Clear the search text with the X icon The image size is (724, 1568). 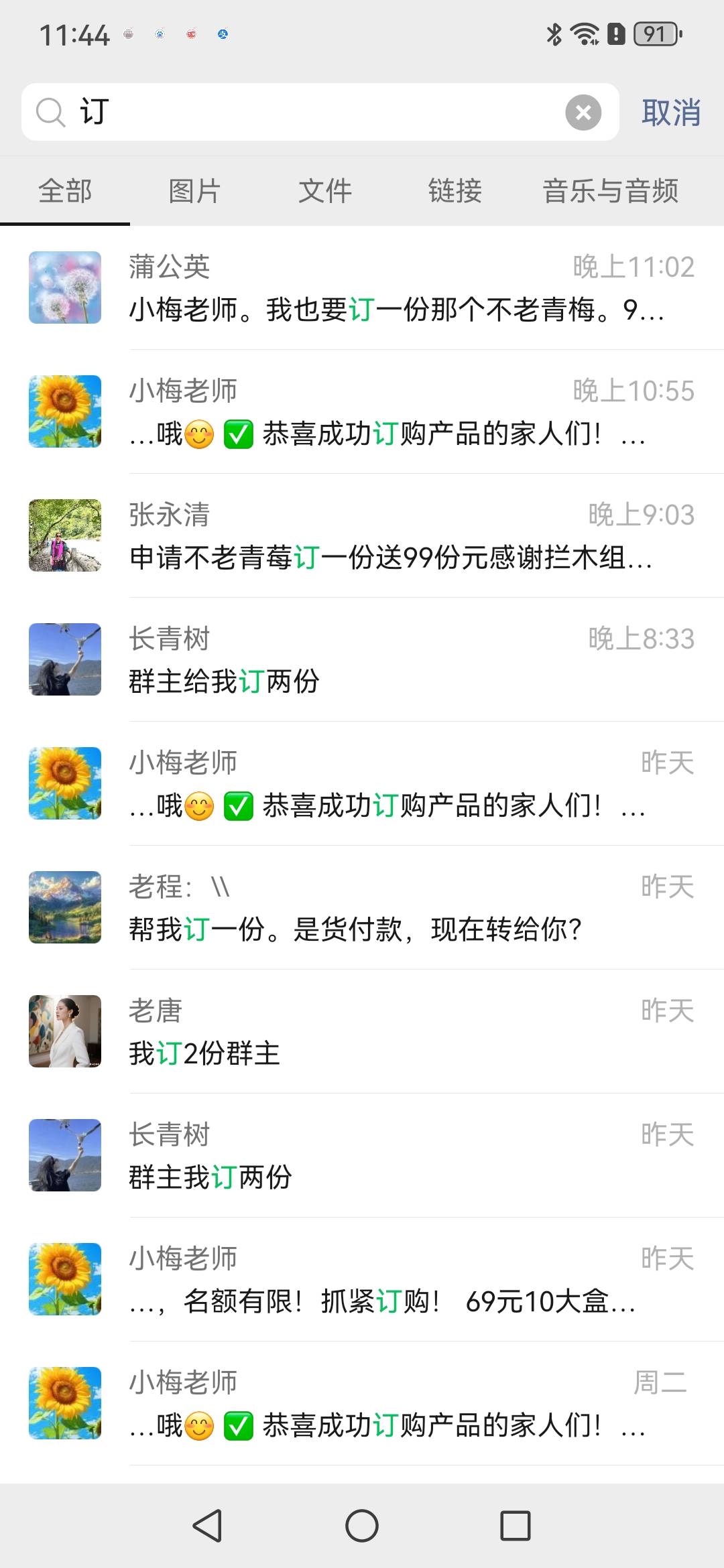583,113
